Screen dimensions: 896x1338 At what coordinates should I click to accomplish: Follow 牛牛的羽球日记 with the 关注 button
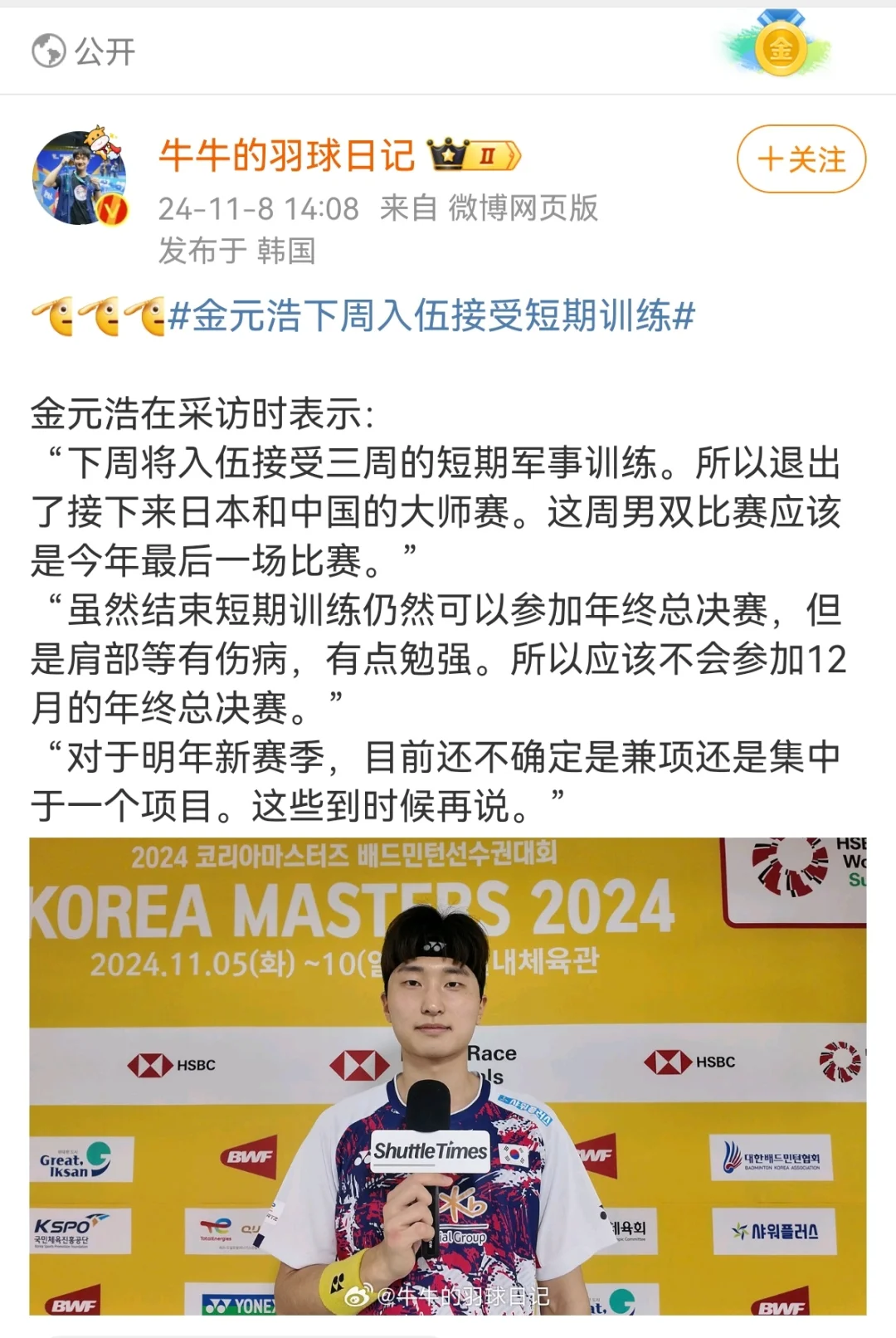pos(801,159)
